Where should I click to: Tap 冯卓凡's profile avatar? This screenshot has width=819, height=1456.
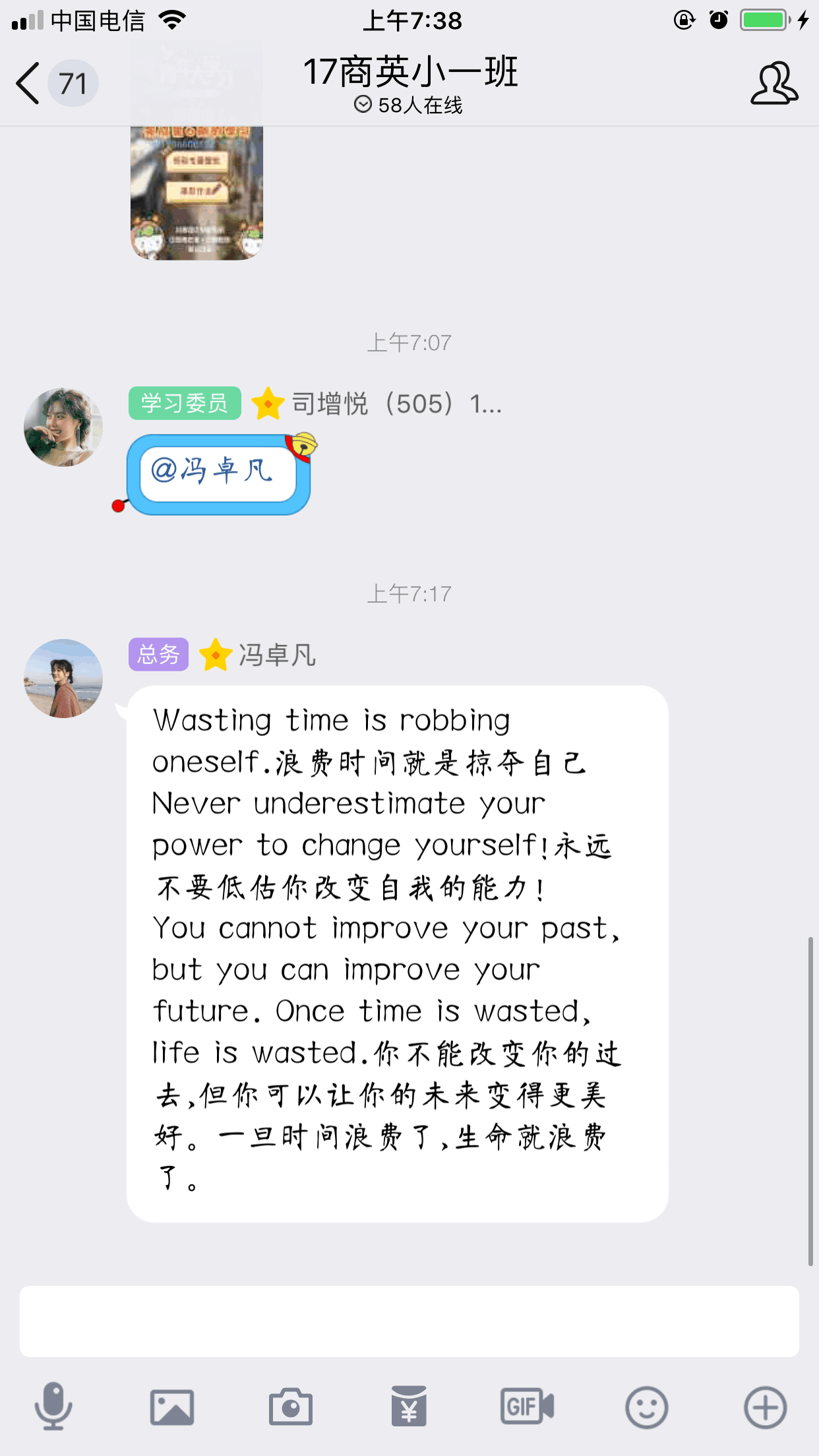coord(63,679)
